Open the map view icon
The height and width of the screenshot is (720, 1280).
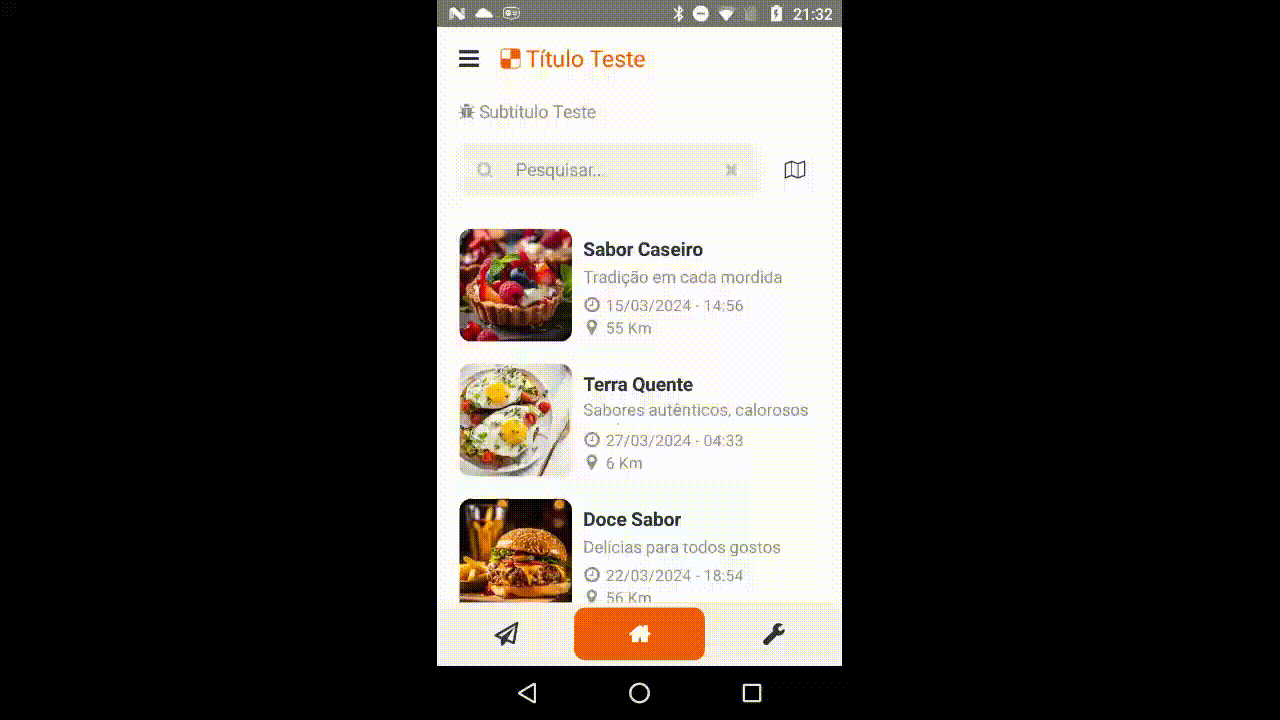pyautogui.click(x=795, y=170)
